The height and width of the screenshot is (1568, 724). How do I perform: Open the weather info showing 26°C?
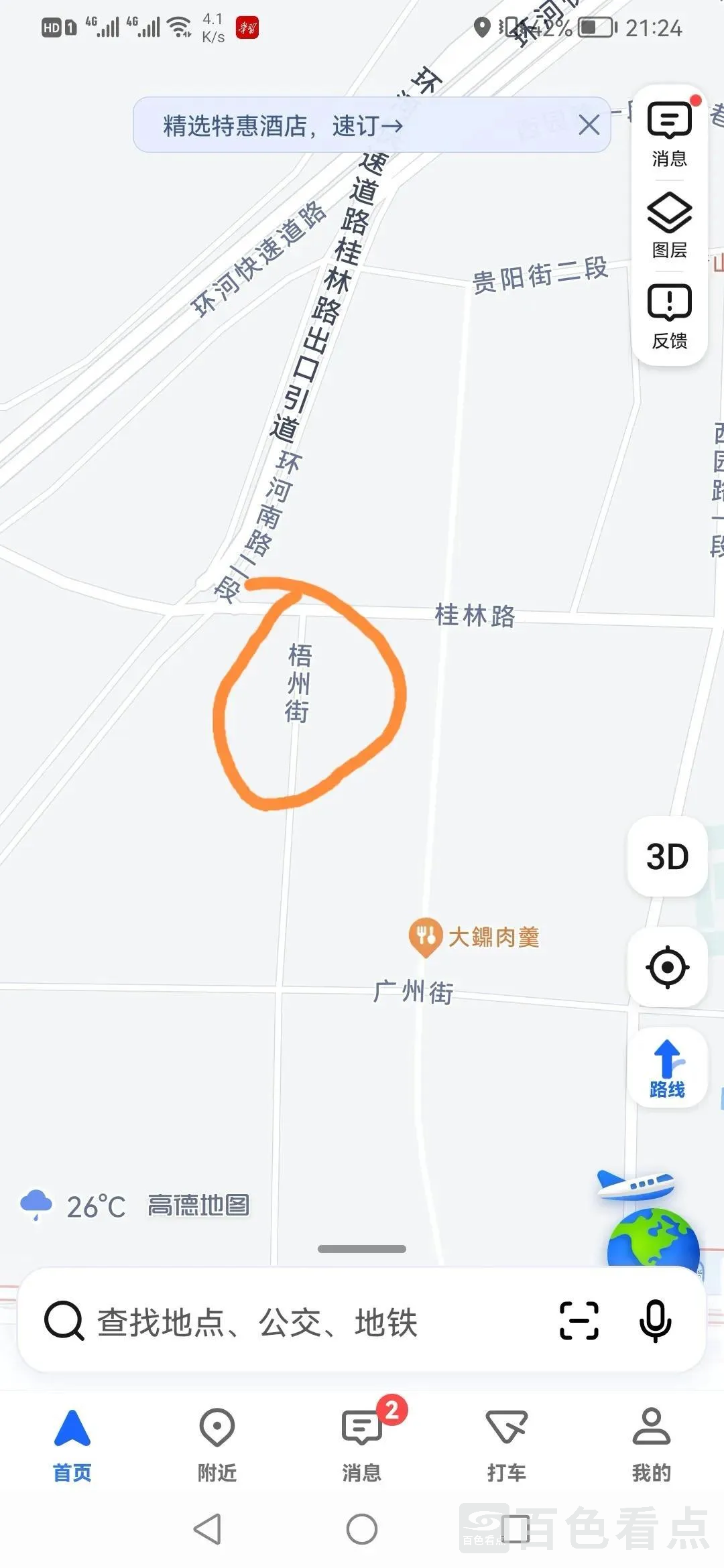(74, 1206)
